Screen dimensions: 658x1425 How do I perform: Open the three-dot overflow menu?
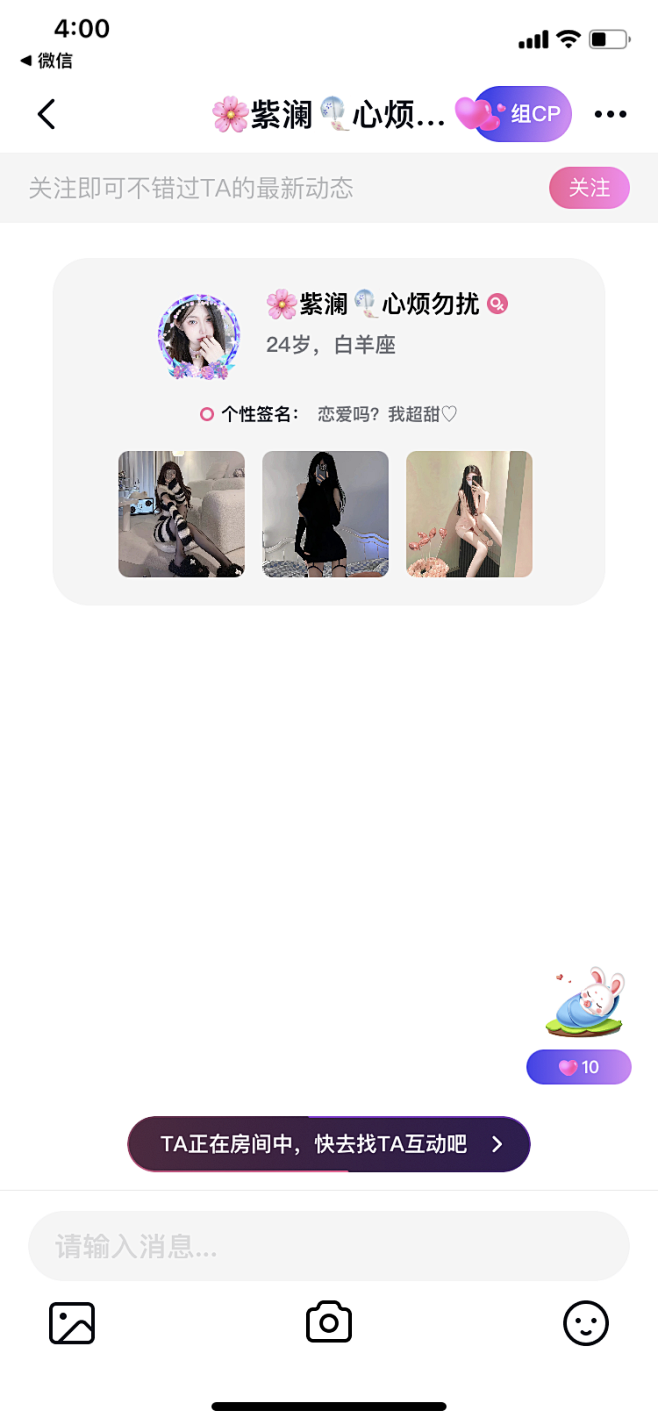click(610, 114)
